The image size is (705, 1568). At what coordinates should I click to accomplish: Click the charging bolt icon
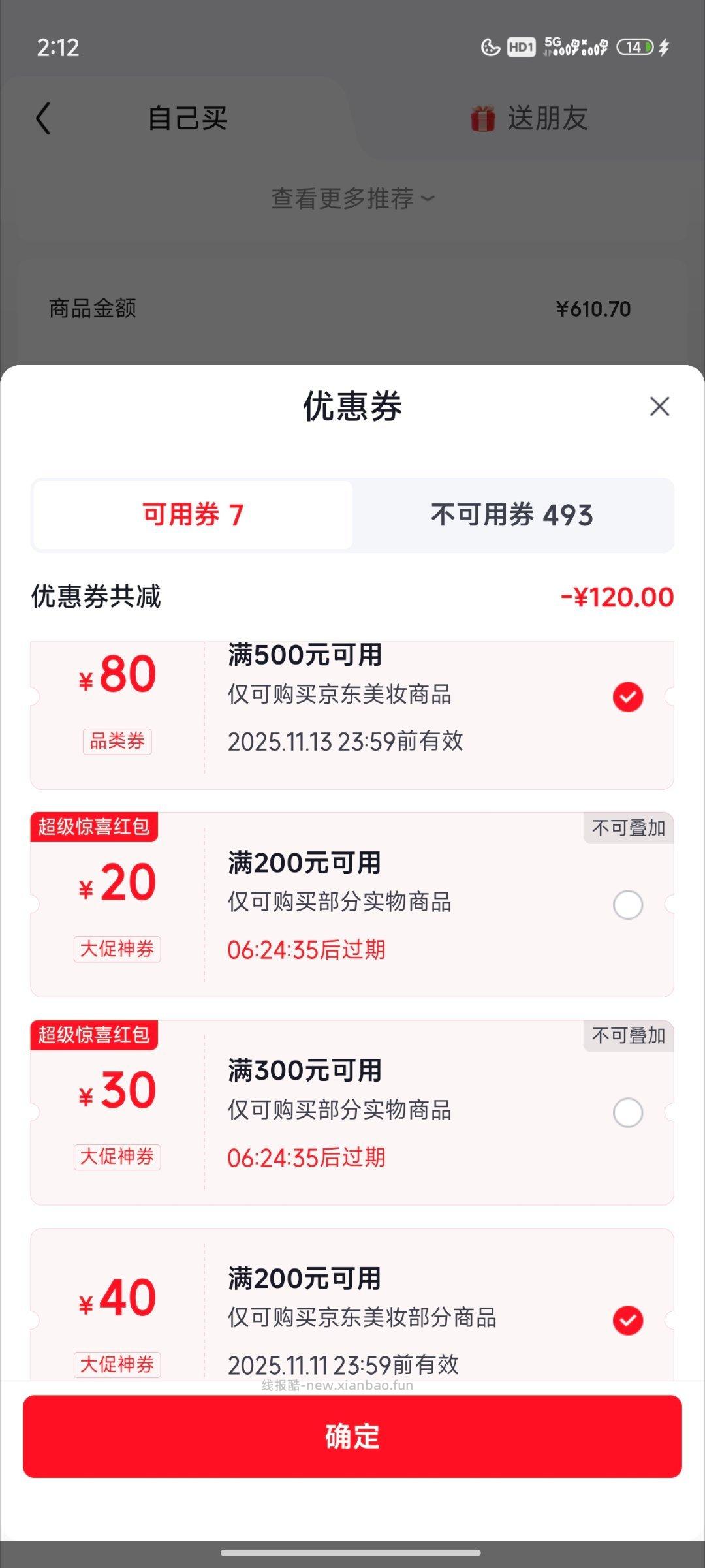(x=665, y=47)
